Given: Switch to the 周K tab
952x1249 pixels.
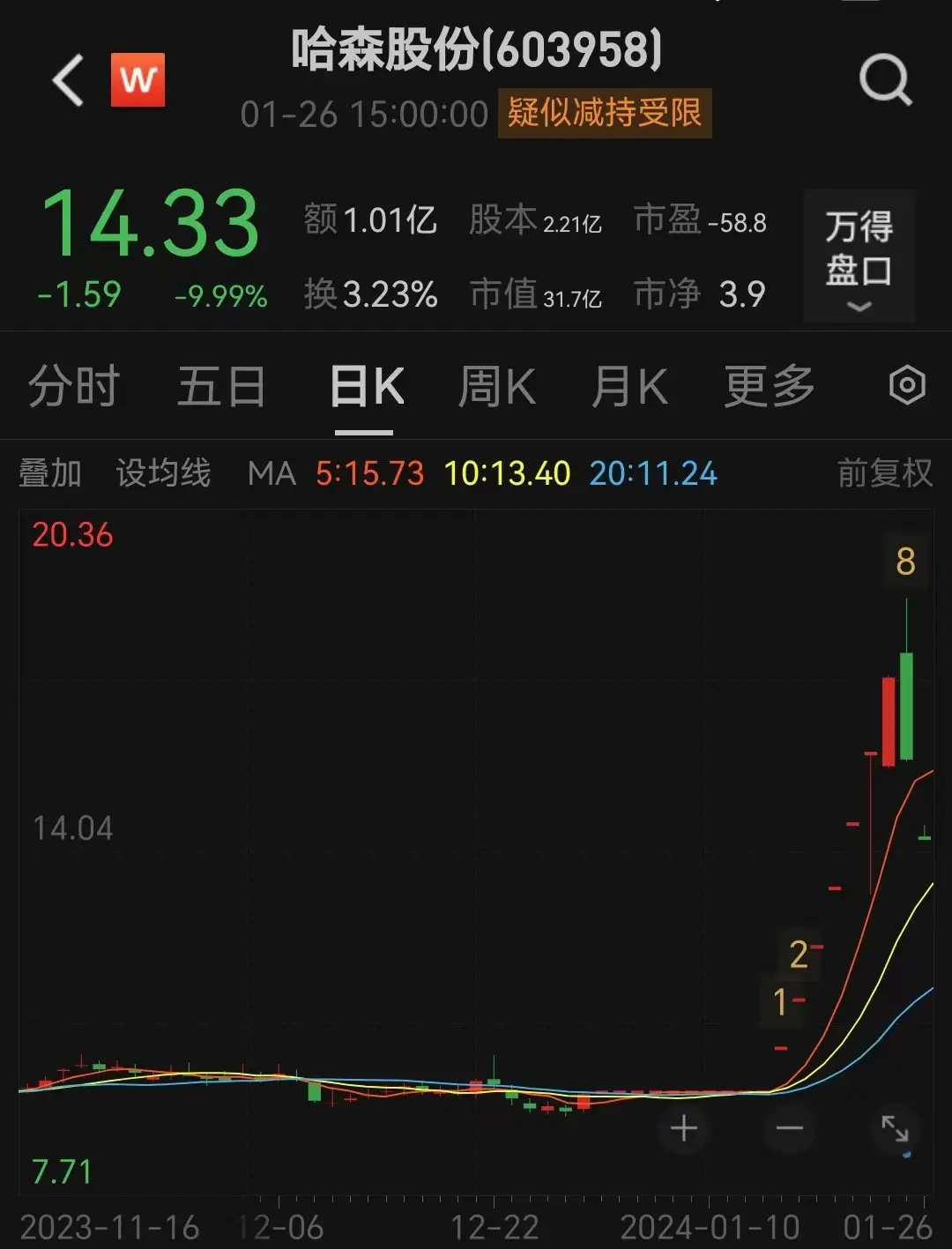Looking at the screenshot, I should pyautogui.click(x=496, y=387).
